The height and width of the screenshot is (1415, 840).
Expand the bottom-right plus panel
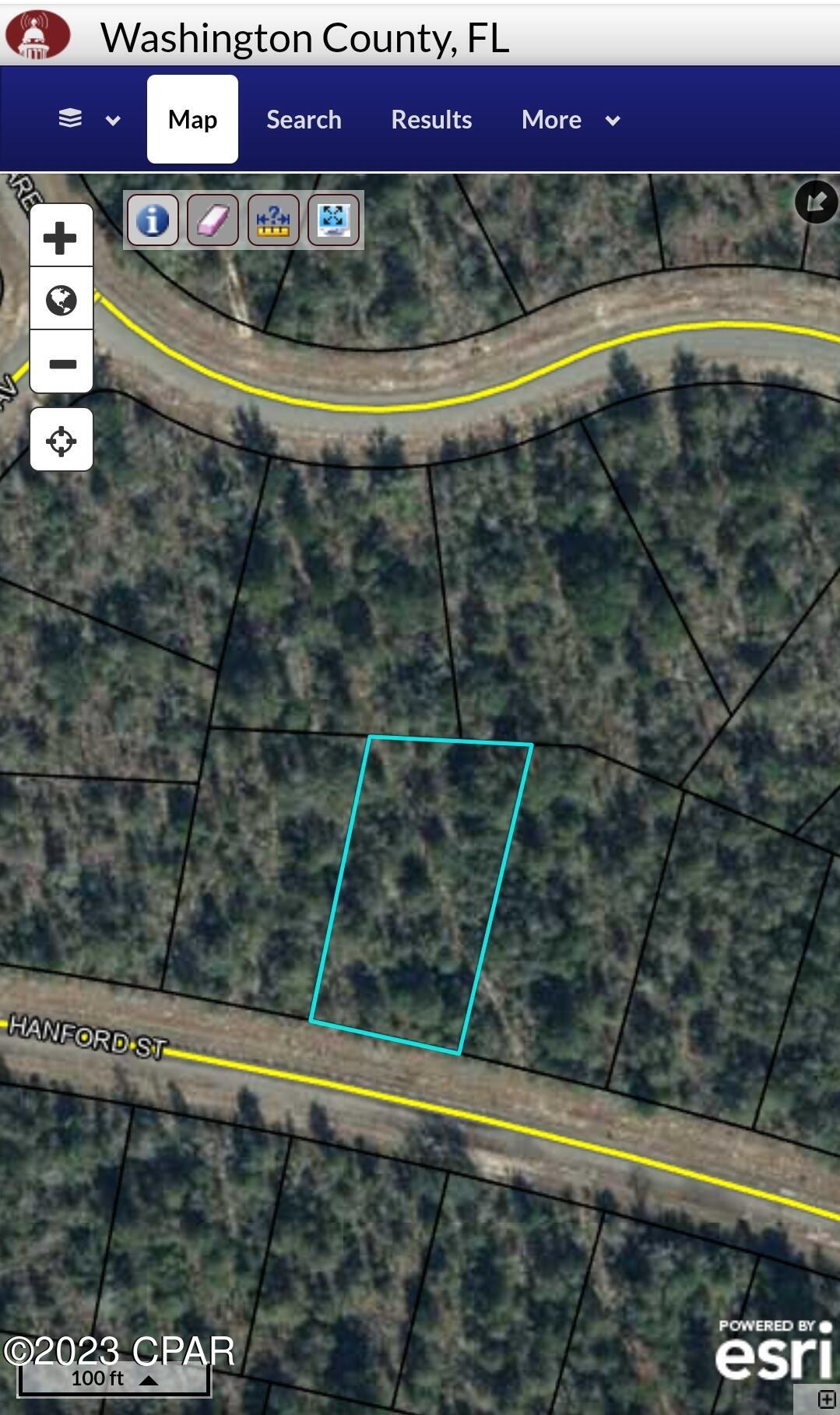click(825, 1399)
